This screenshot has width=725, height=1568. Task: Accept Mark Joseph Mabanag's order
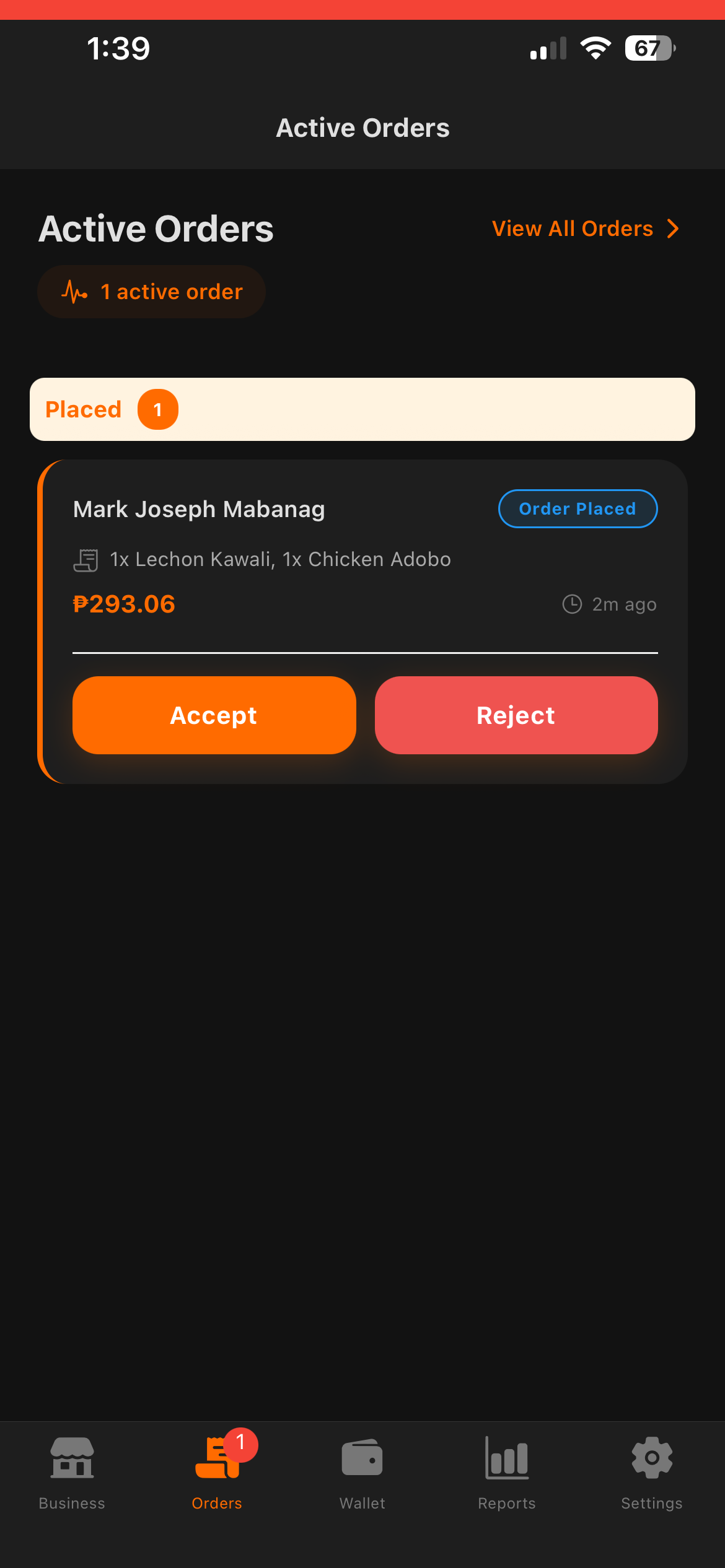(214, 715)
